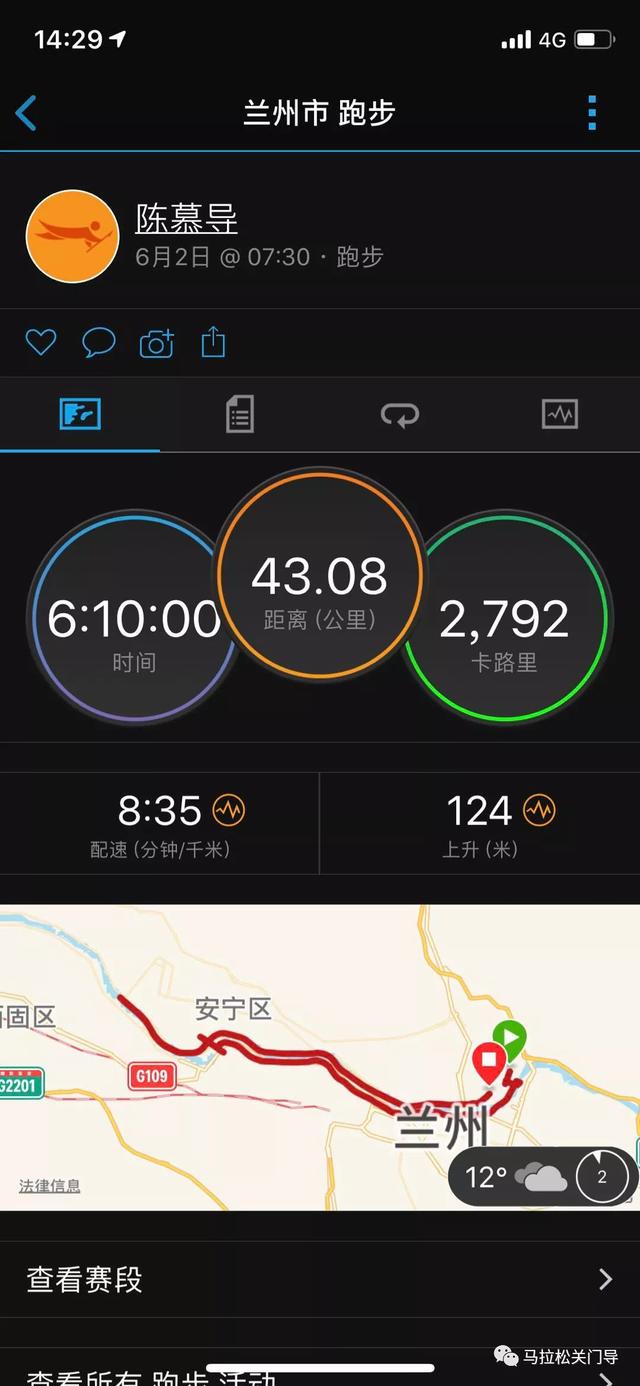Viewport: 640px width, 1386px height.
Task: Share this running activity
Action: (x=213, y=343)
